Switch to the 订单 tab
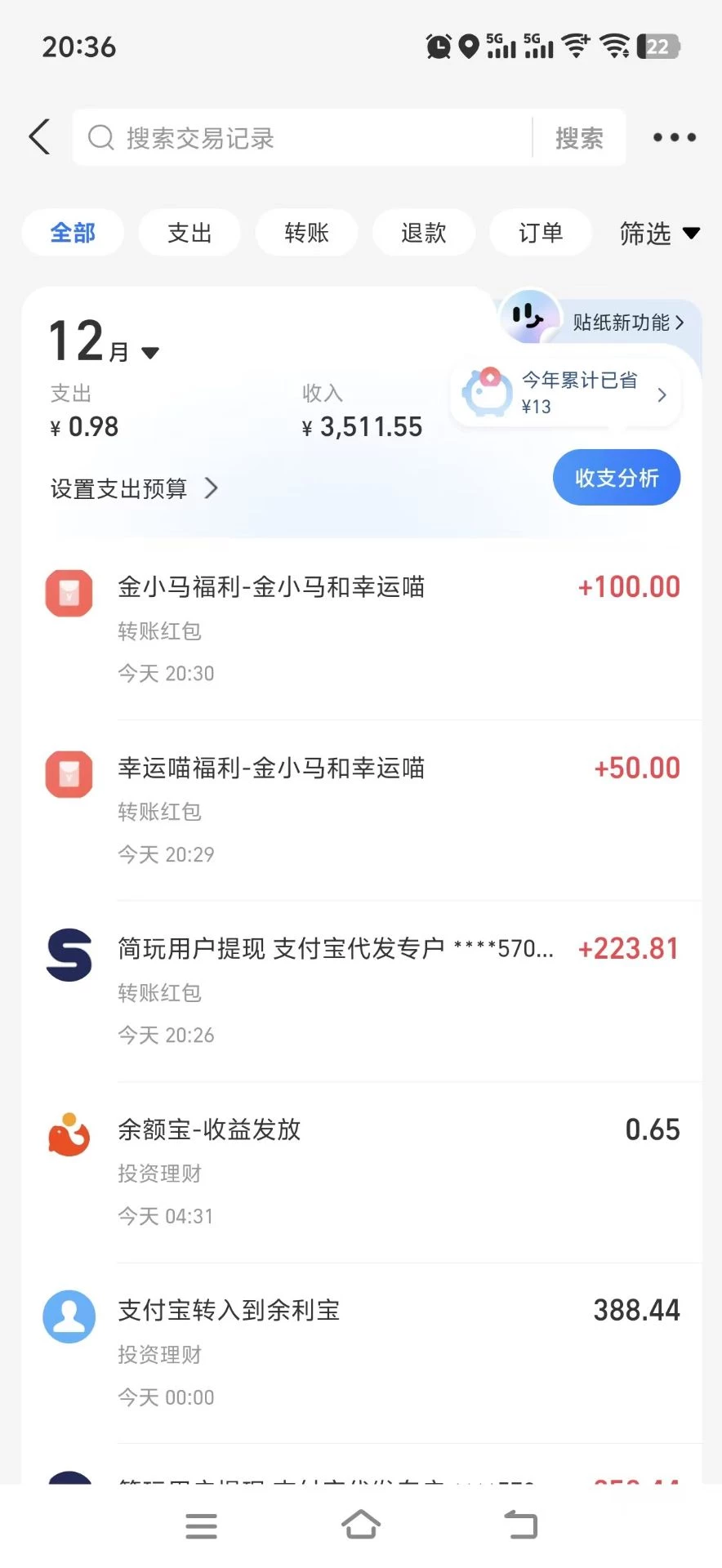722x1568 pixels. 540,233
